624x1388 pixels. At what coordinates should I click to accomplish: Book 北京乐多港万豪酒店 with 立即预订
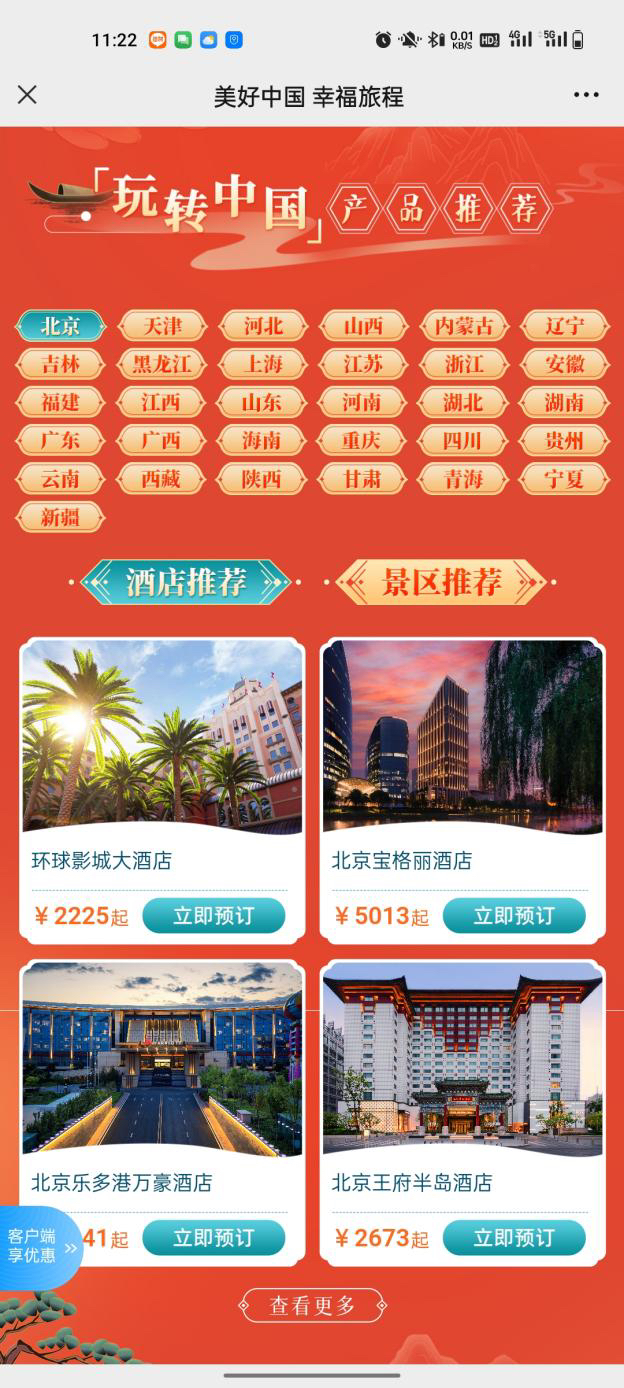click(213, 1238)
